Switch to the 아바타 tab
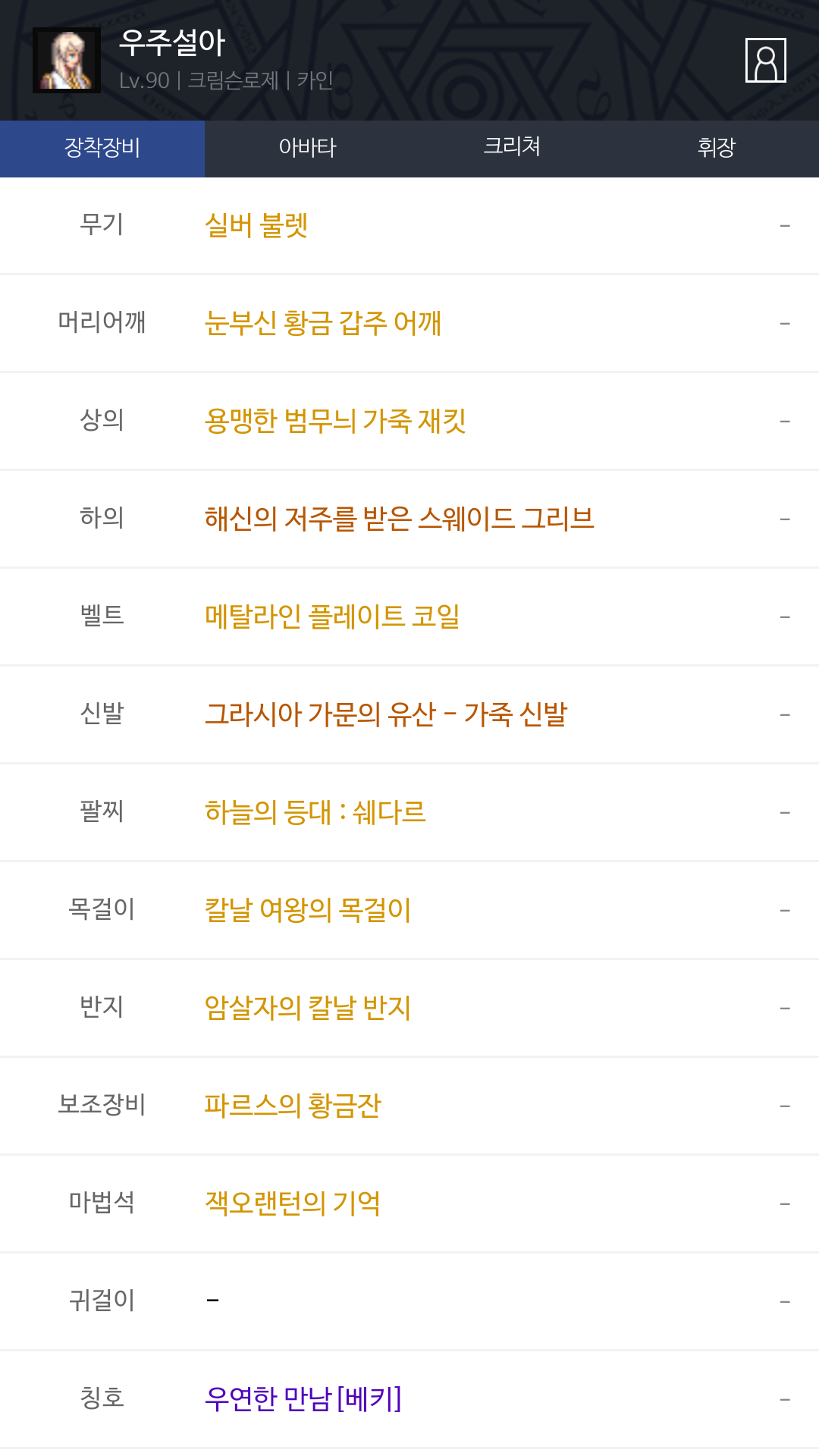Viewport: 819px width, 1456px height. tap(307, 149)
